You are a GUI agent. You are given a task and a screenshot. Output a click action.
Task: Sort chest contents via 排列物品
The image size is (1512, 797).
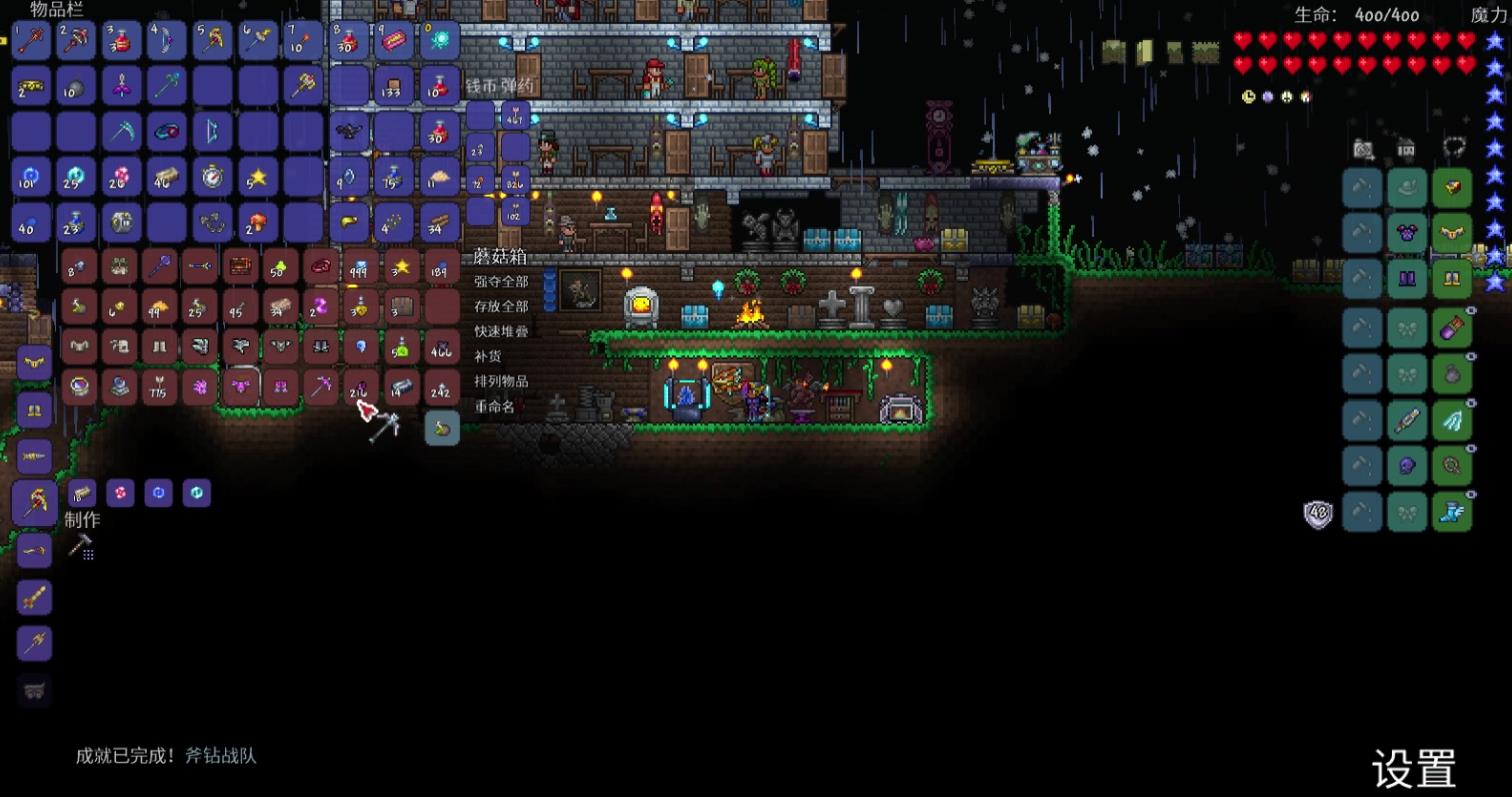click(x=501, y=381)
